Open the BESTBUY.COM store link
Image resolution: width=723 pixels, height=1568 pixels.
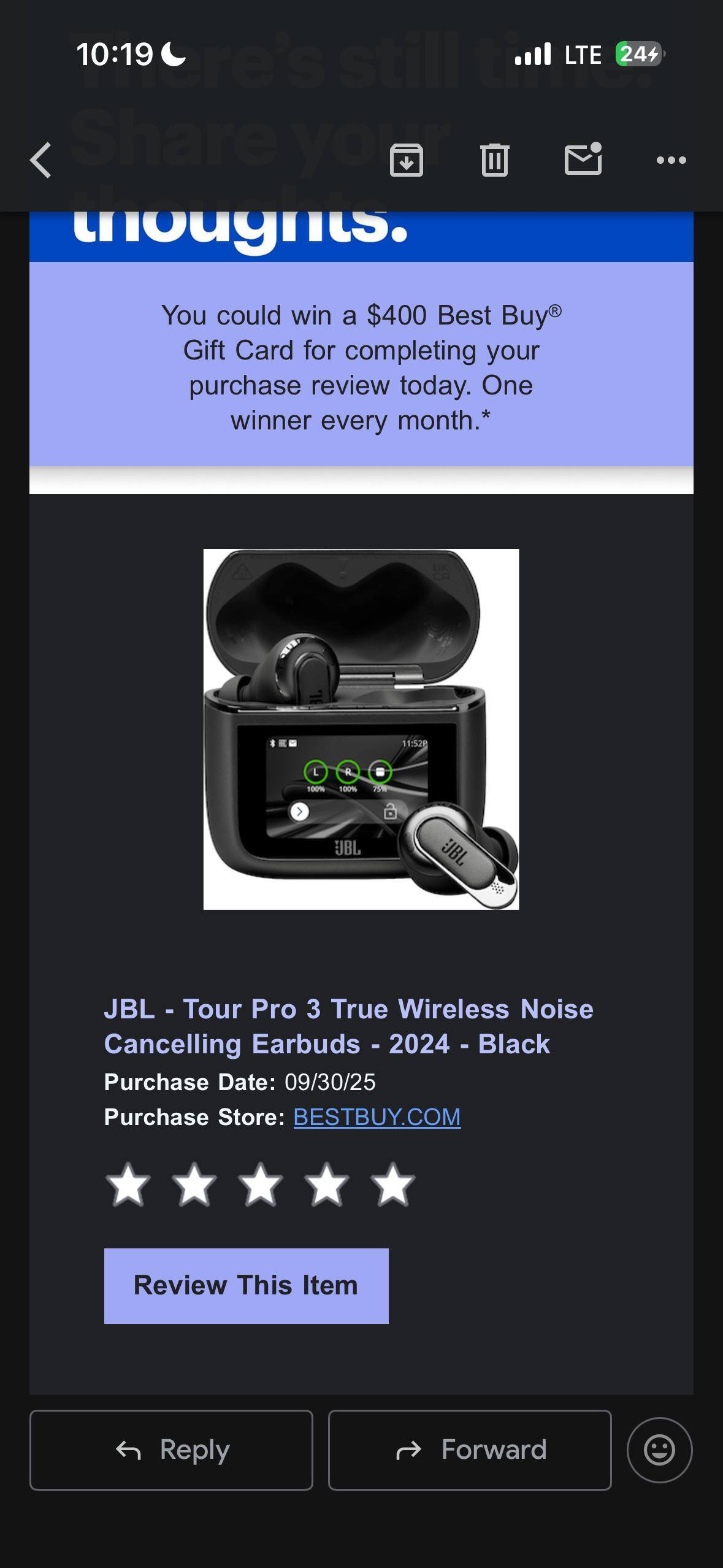pos(377,1117)
